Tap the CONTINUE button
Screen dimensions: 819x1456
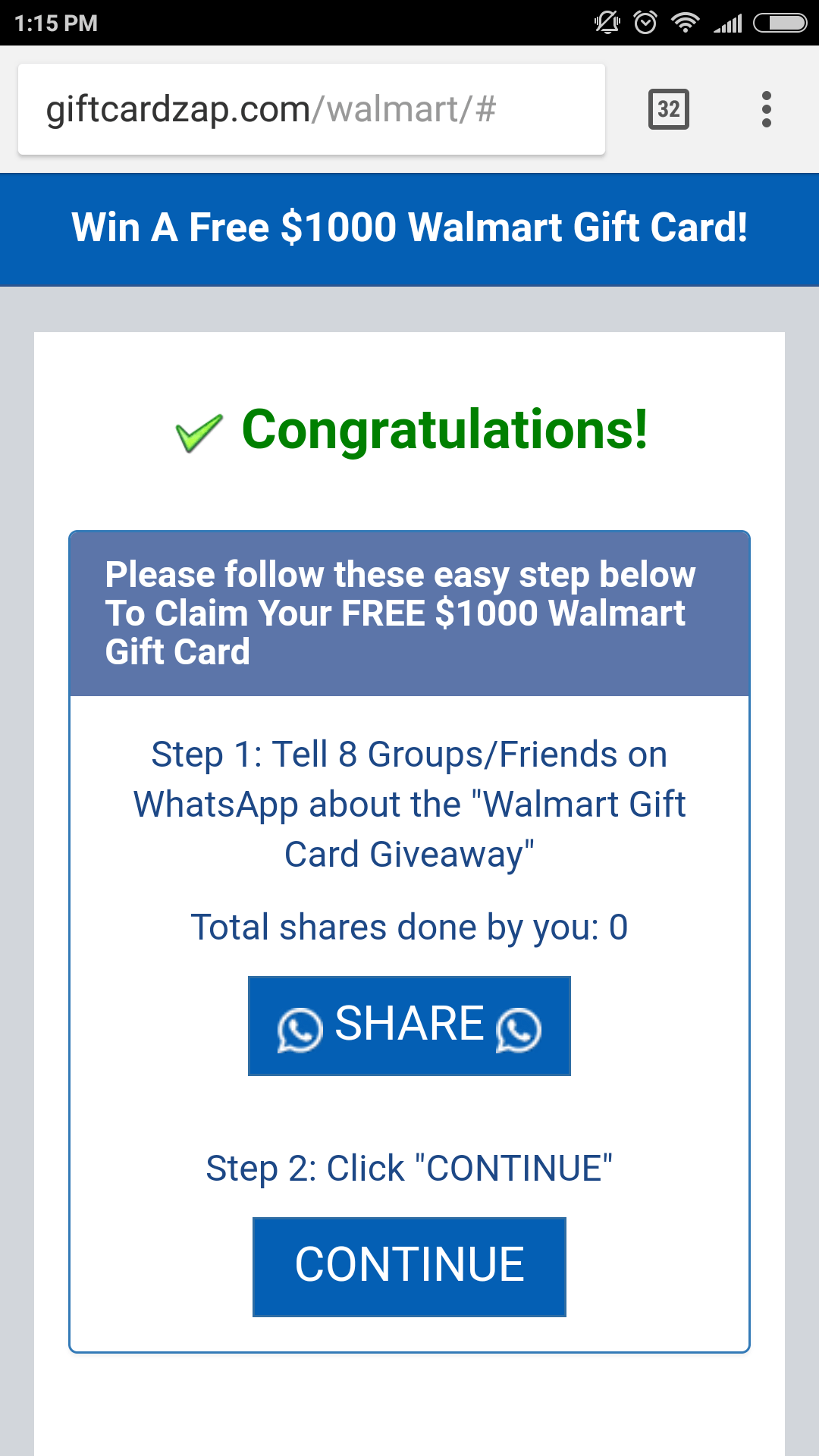pos(409,1266)
